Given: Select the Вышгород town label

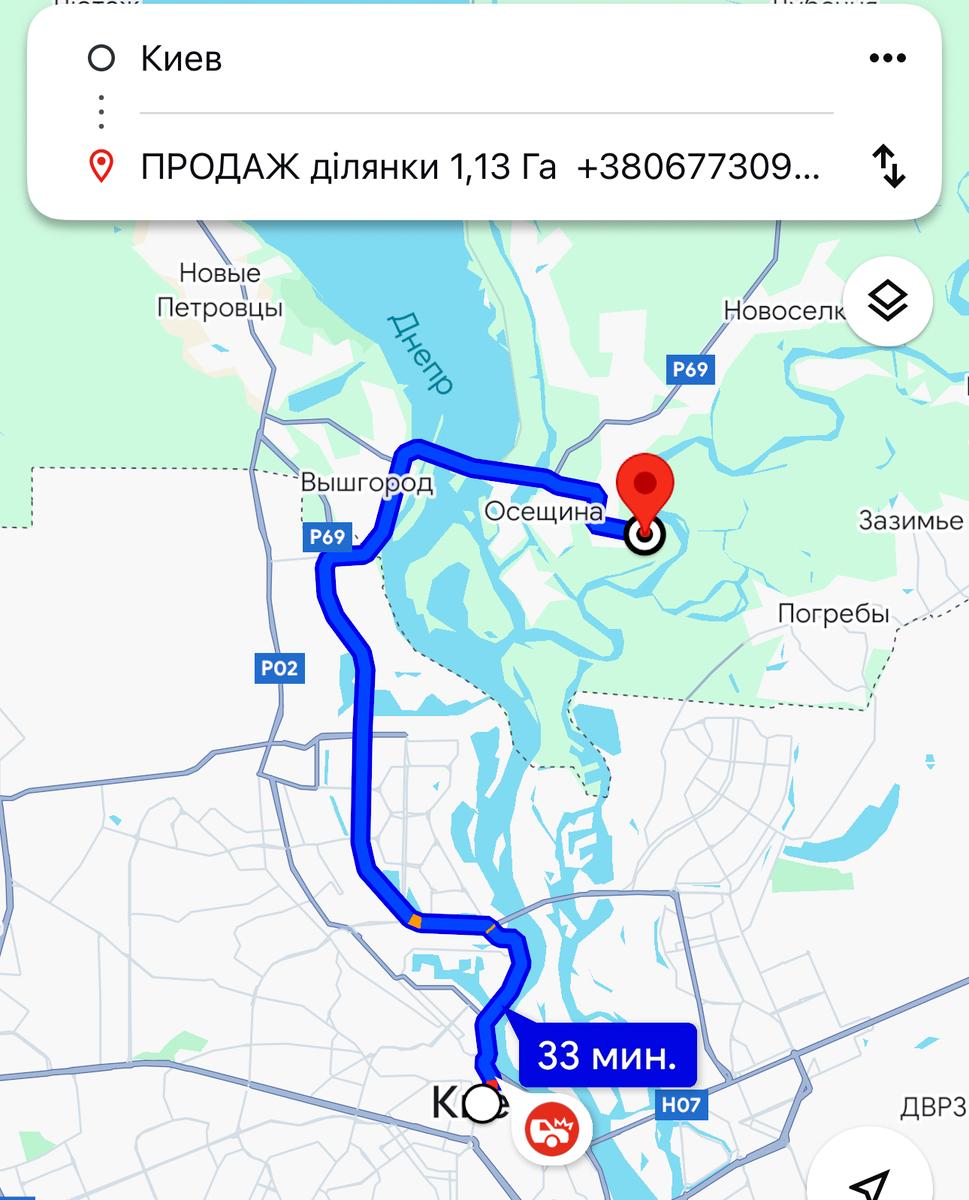Looking at the screenshot, I should tap(369, 483).
